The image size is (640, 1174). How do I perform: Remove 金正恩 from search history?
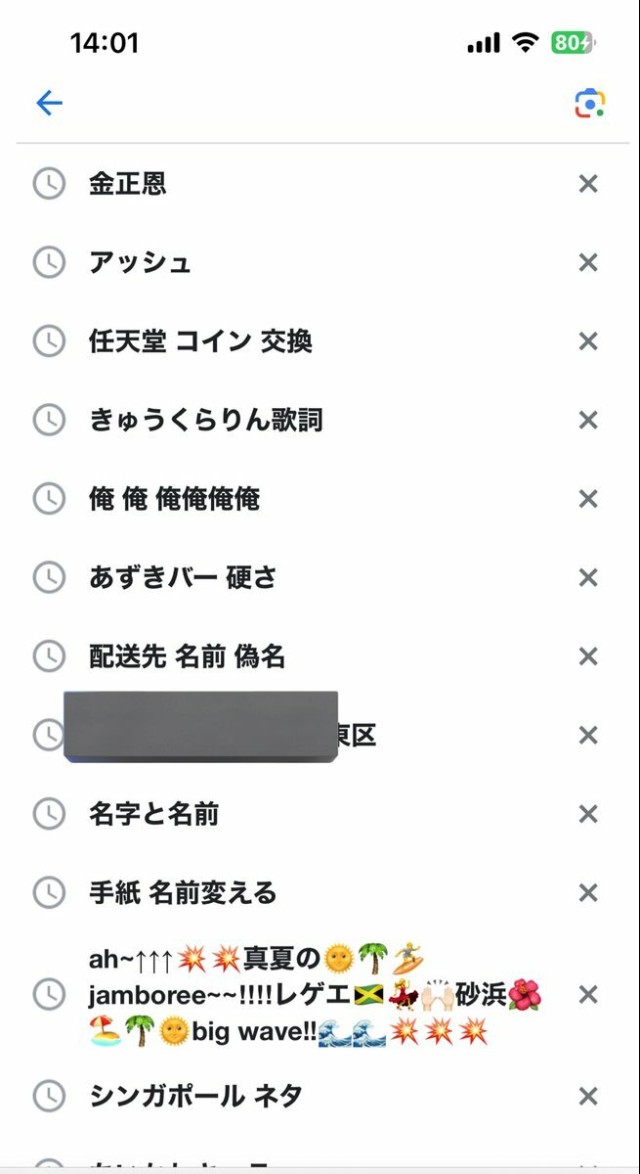coord(588,183)
